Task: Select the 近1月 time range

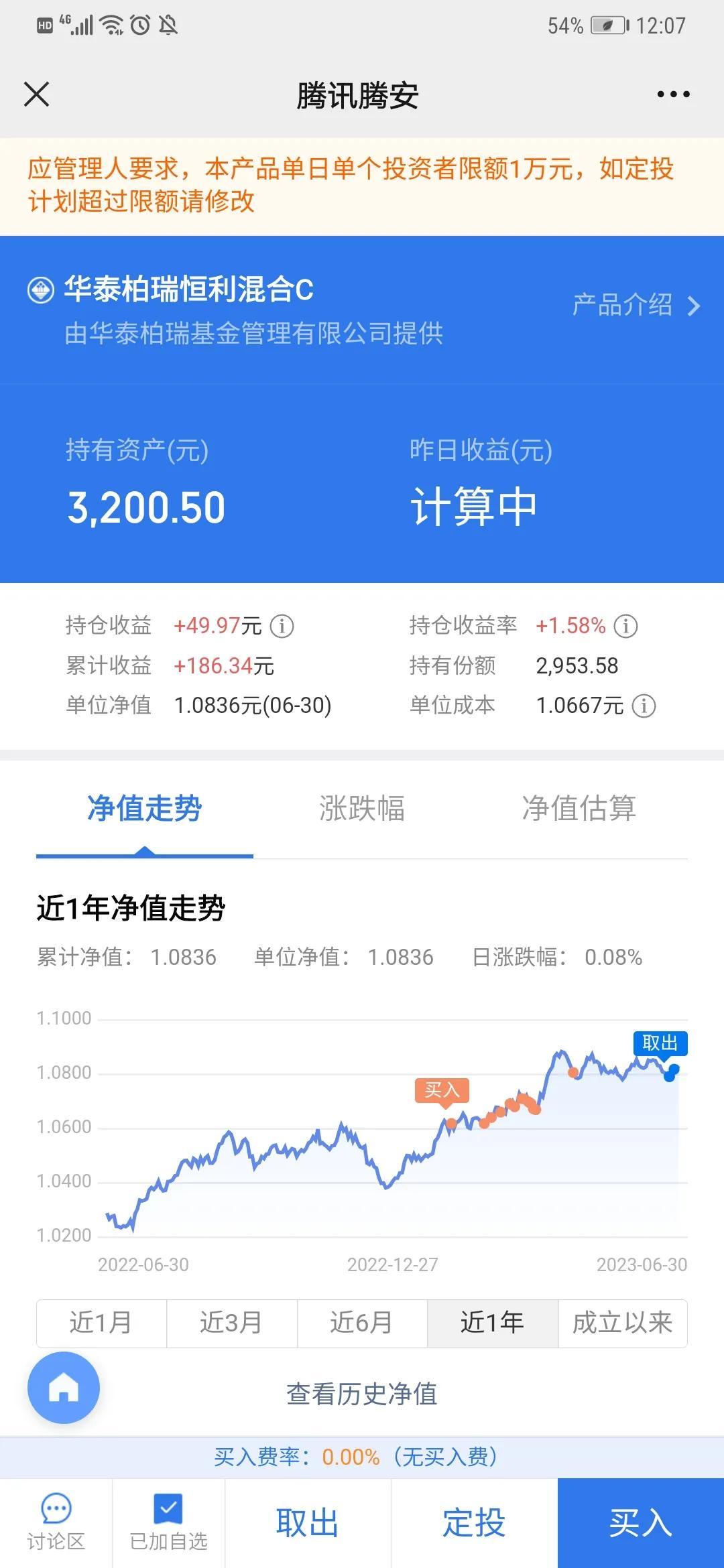Action: tap(101, 1323)
